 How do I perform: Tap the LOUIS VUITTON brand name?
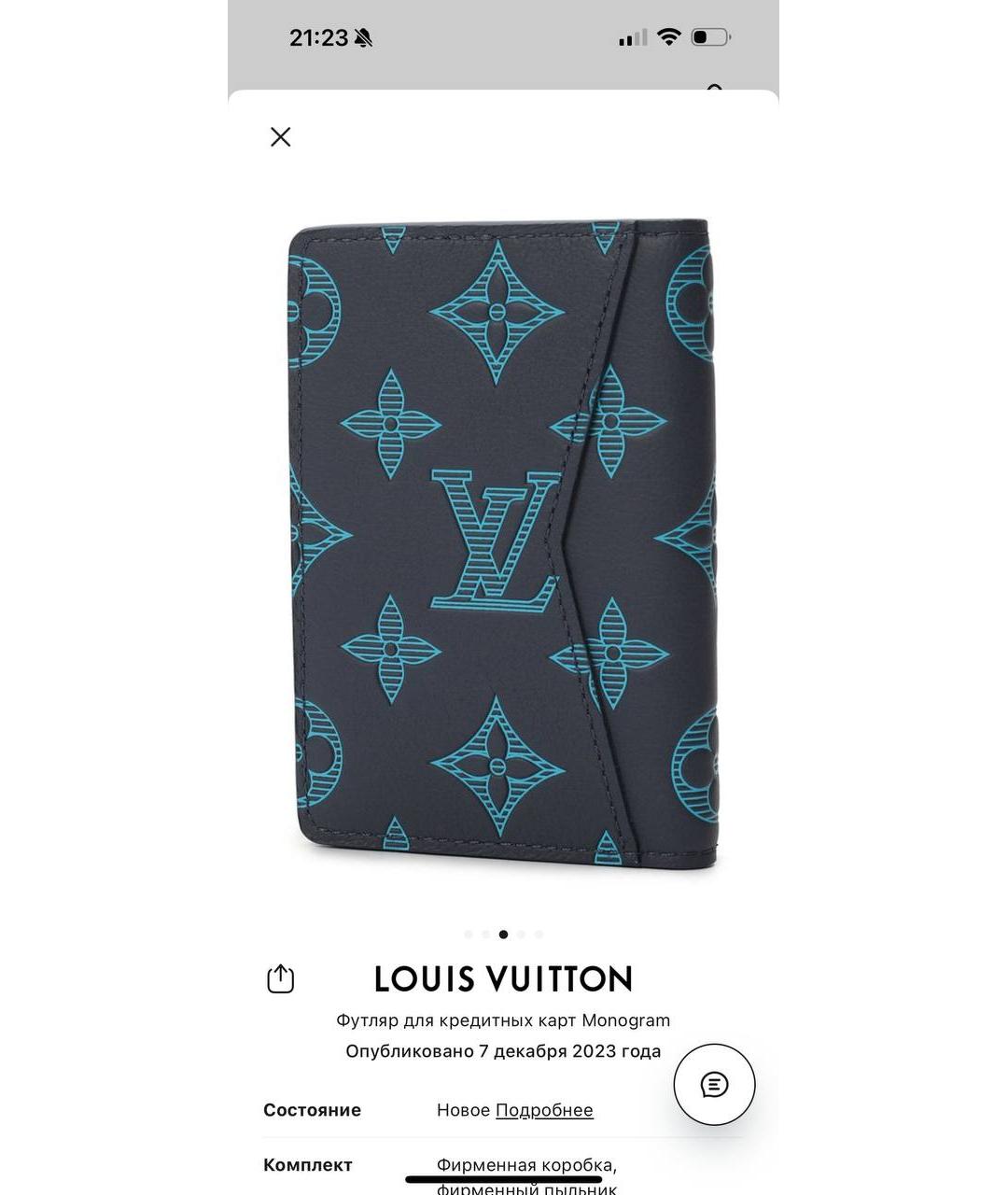click(504, 979)
